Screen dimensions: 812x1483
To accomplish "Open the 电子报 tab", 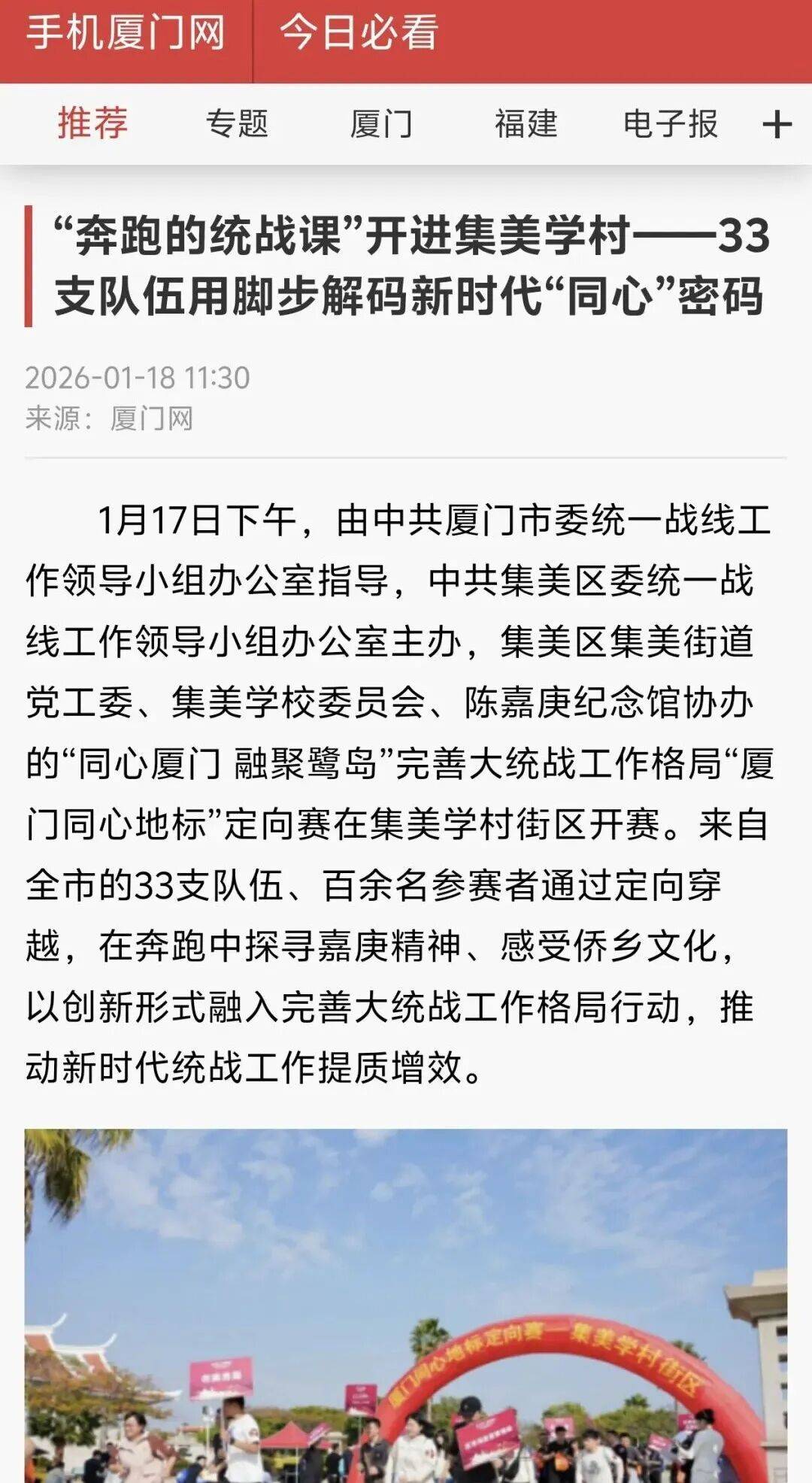I will [x=670, y=123].
